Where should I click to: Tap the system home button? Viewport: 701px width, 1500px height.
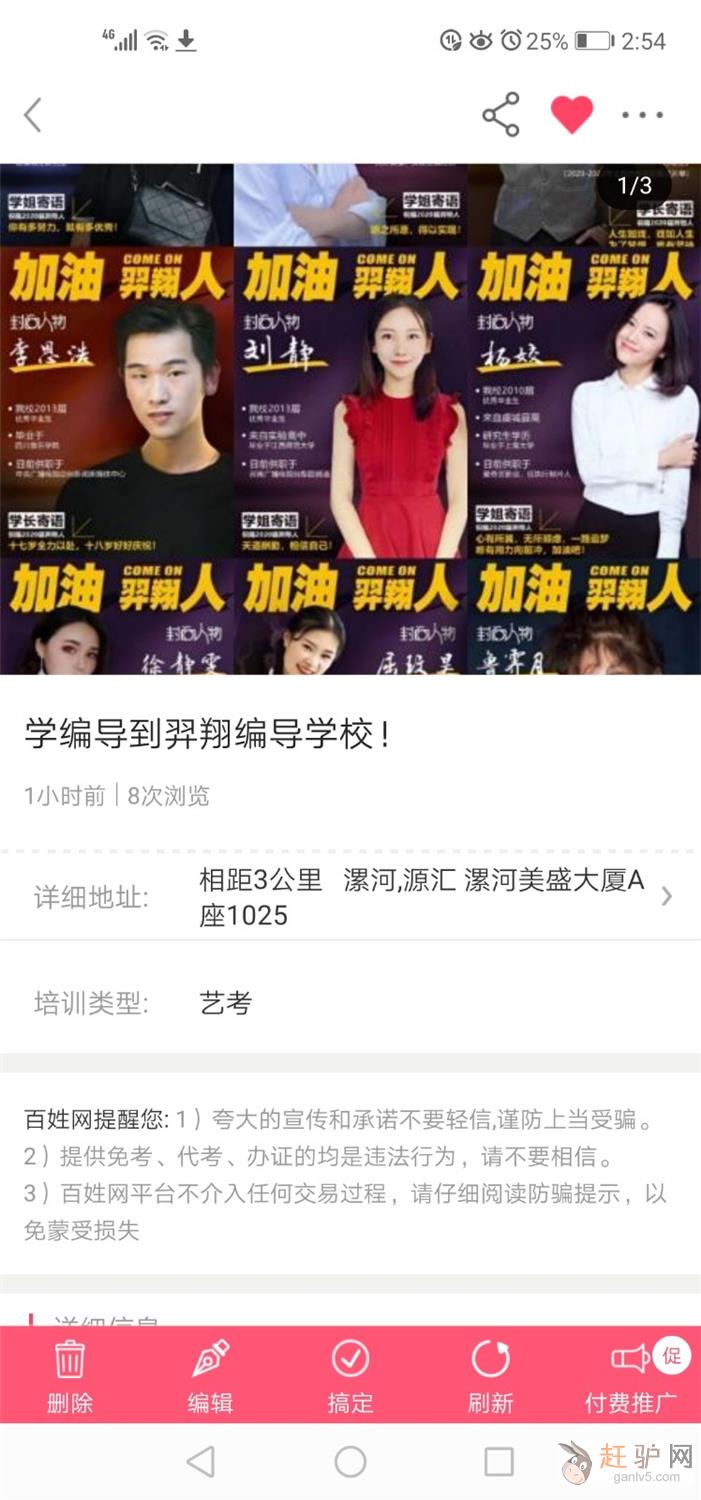(x=350, y=1461)
